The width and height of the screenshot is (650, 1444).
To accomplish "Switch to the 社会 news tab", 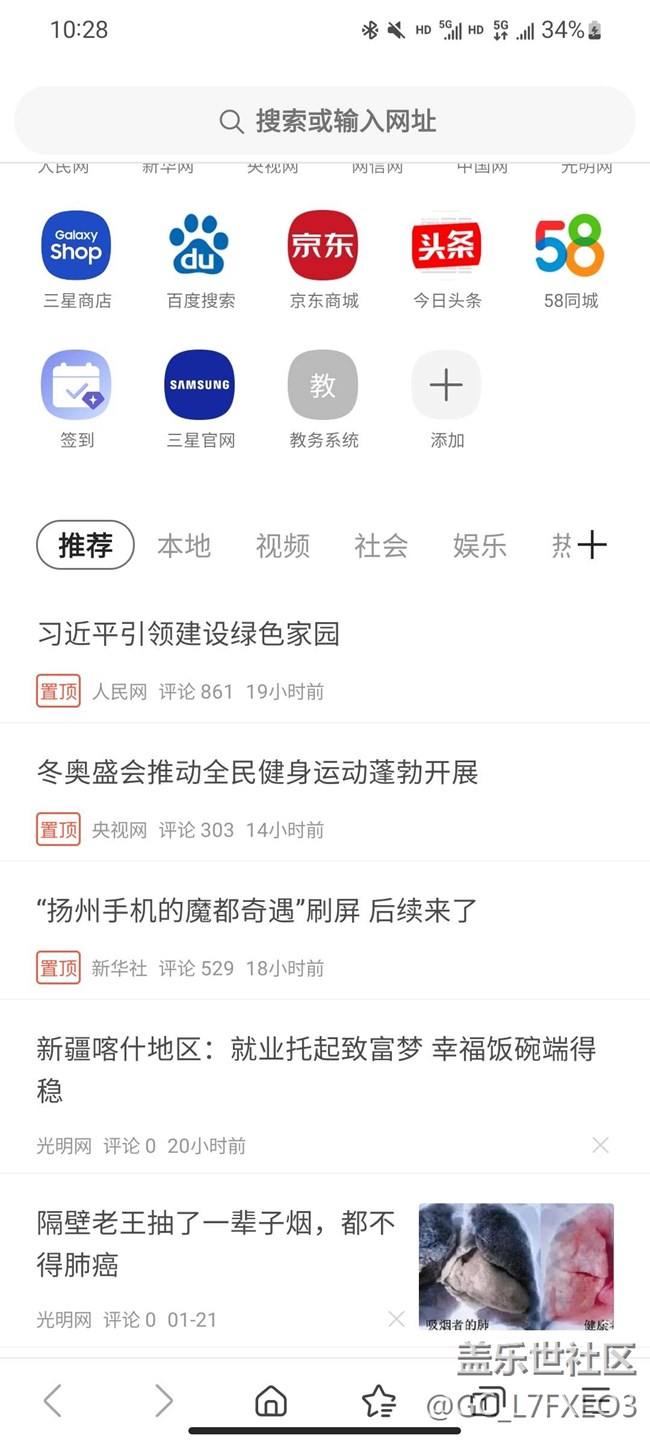I will (x=381, y=545).
